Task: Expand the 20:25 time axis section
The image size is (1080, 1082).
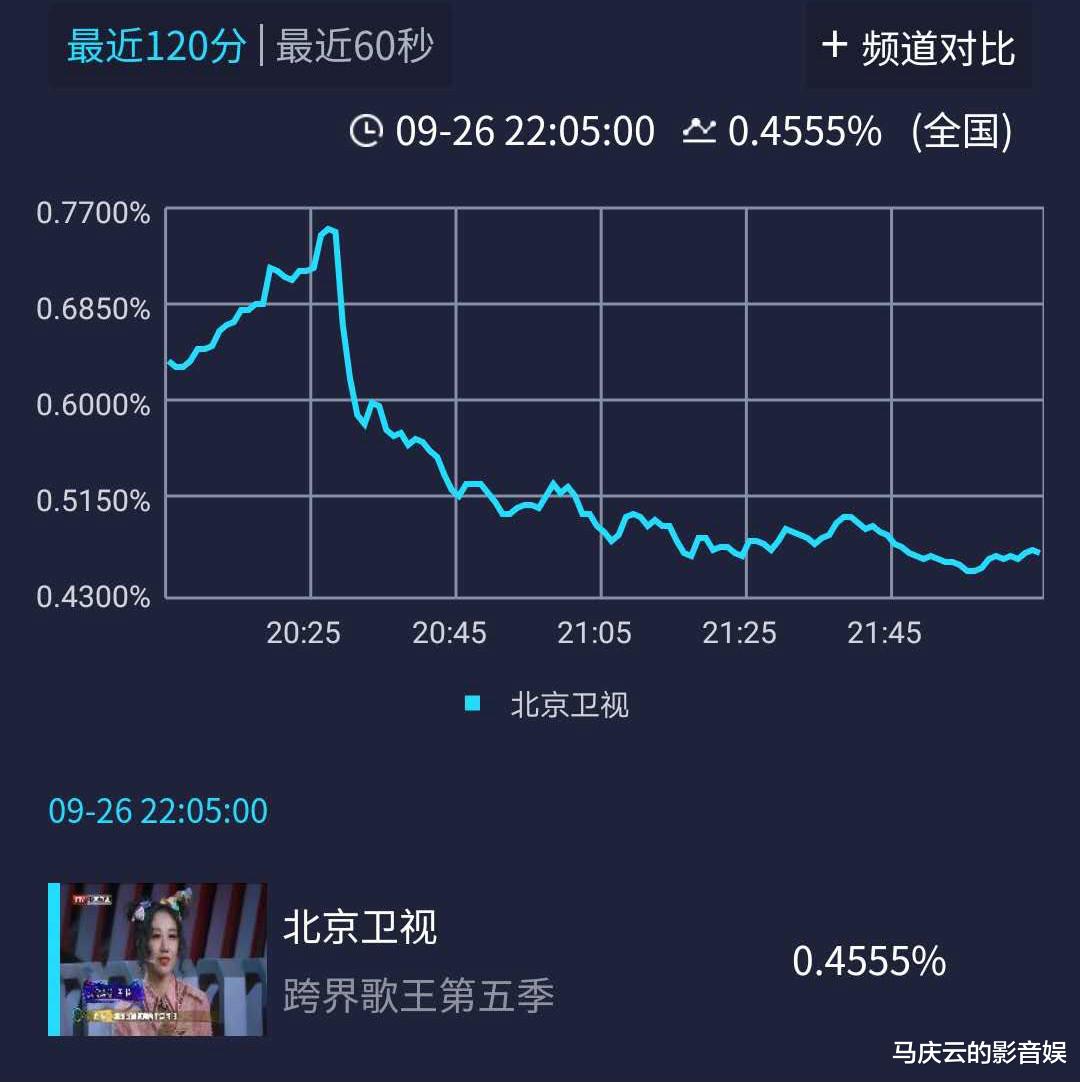Action: coord(305,632)
